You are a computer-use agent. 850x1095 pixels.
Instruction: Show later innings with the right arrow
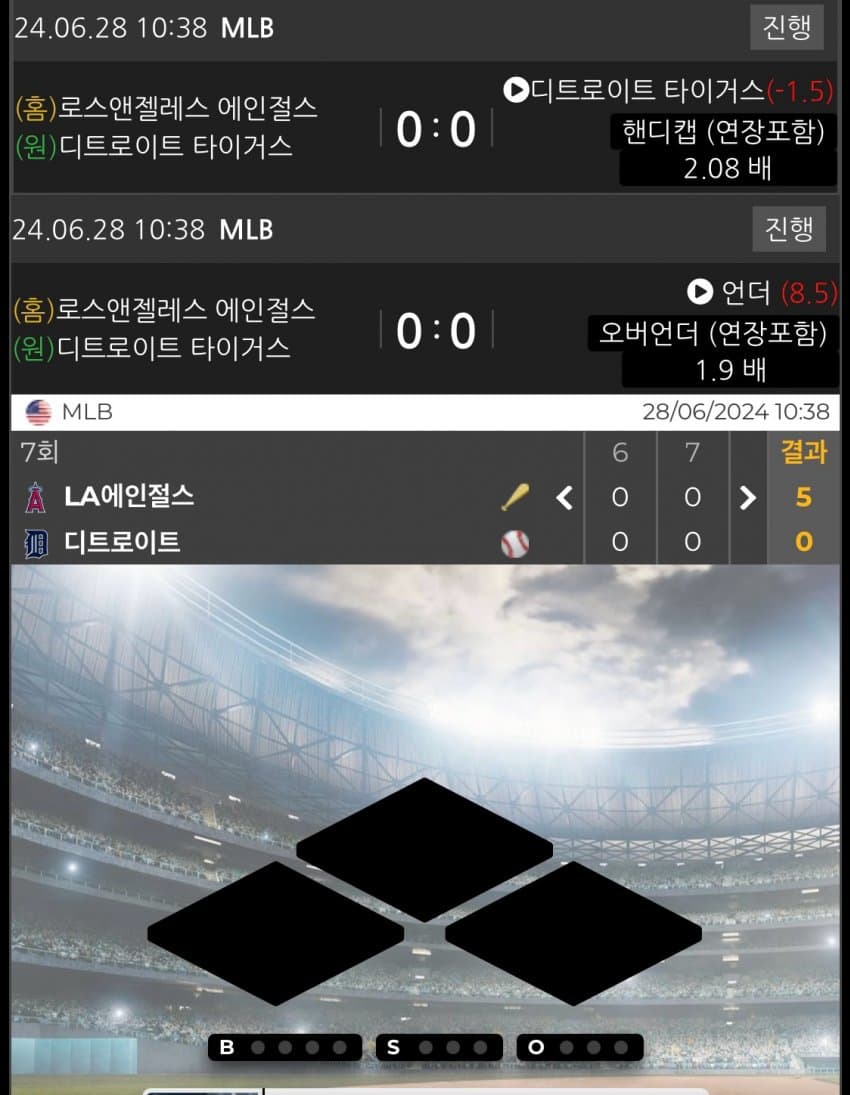747,497
